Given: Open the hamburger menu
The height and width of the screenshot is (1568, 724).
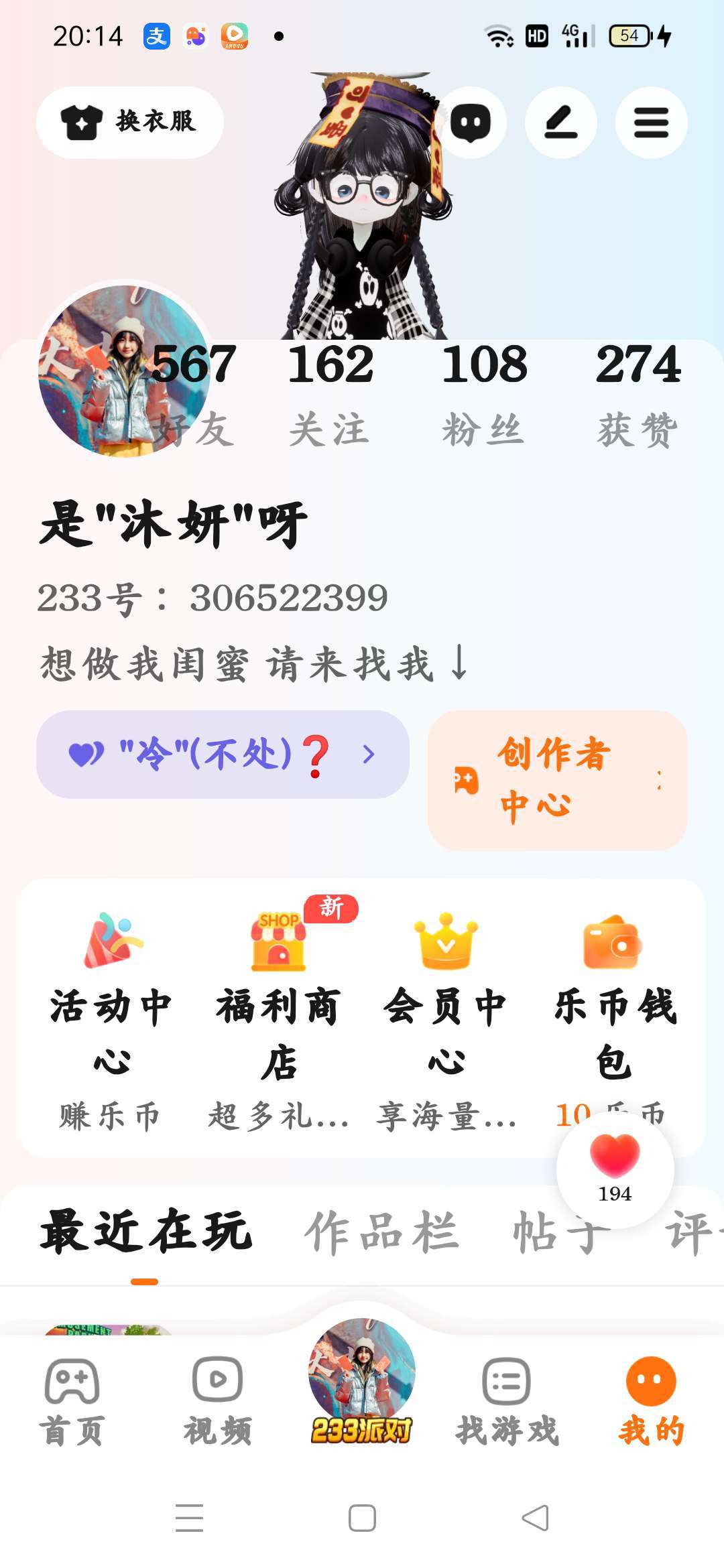Looking at the screenshot, I should [x=651, y=123].
